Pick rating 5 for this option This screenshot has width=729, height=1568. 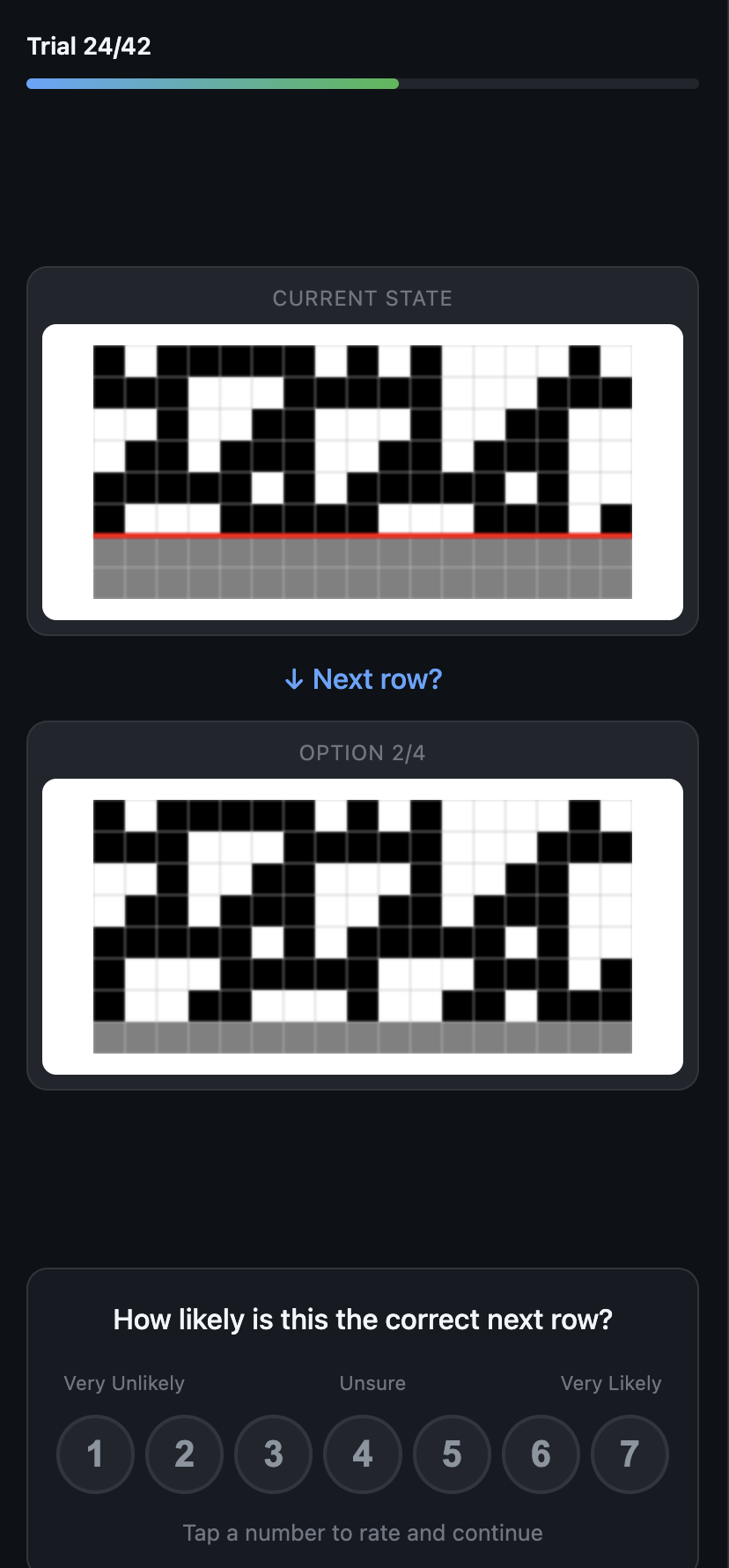(452, 1453)
